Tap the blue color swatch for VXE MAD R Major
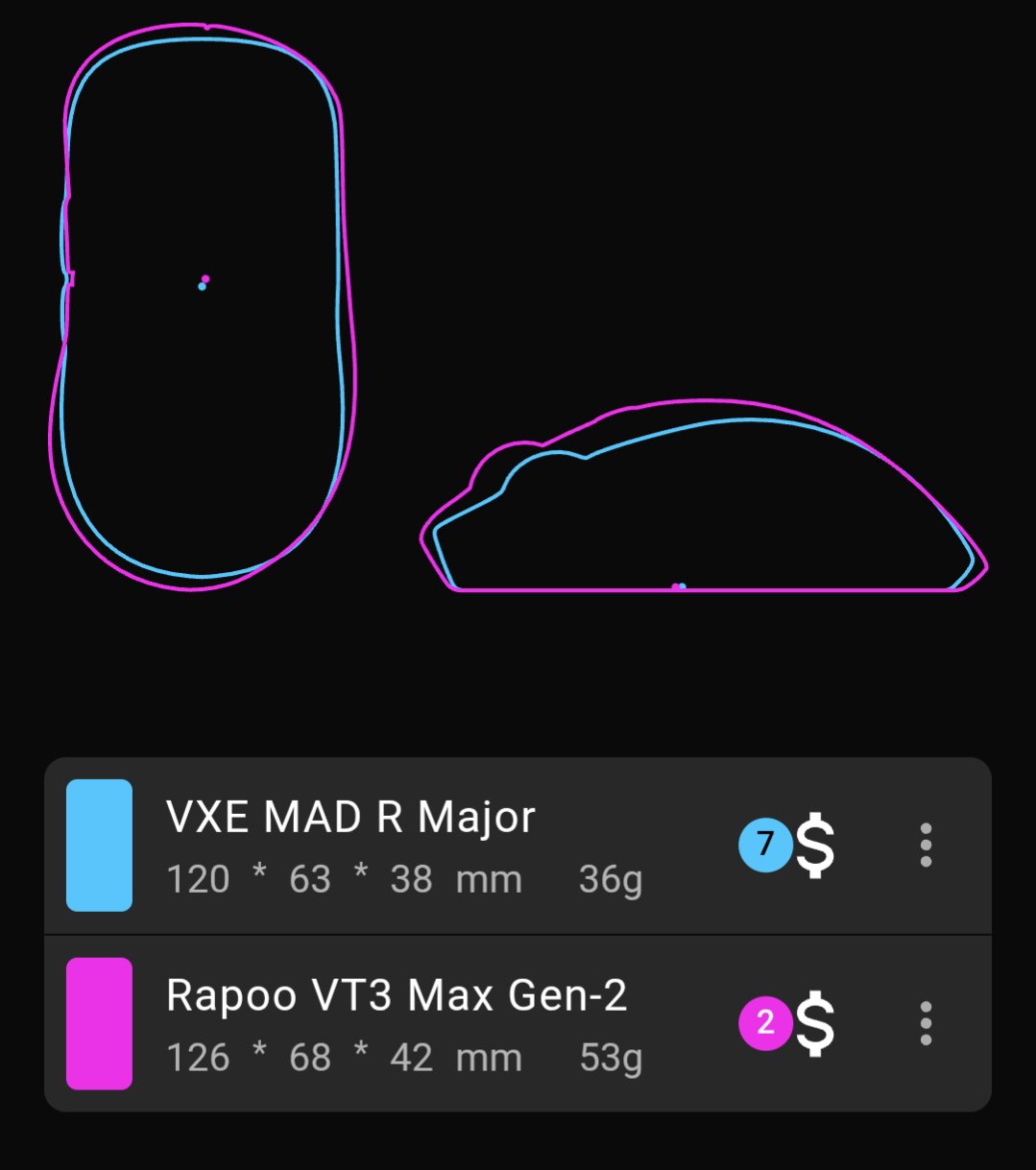Viewport: 1036px width, 1170px height. (99, 845)
